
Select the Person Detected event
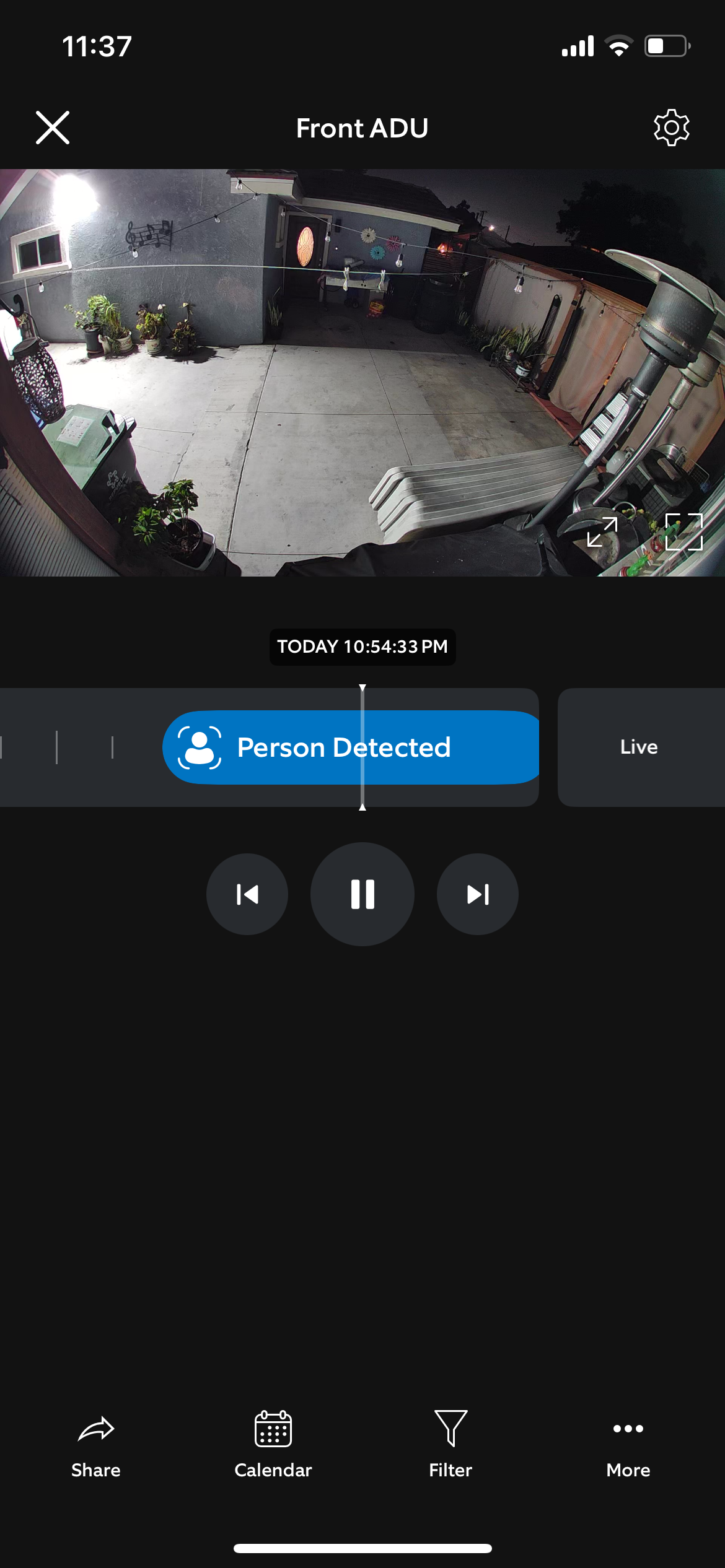coord(351,747)
